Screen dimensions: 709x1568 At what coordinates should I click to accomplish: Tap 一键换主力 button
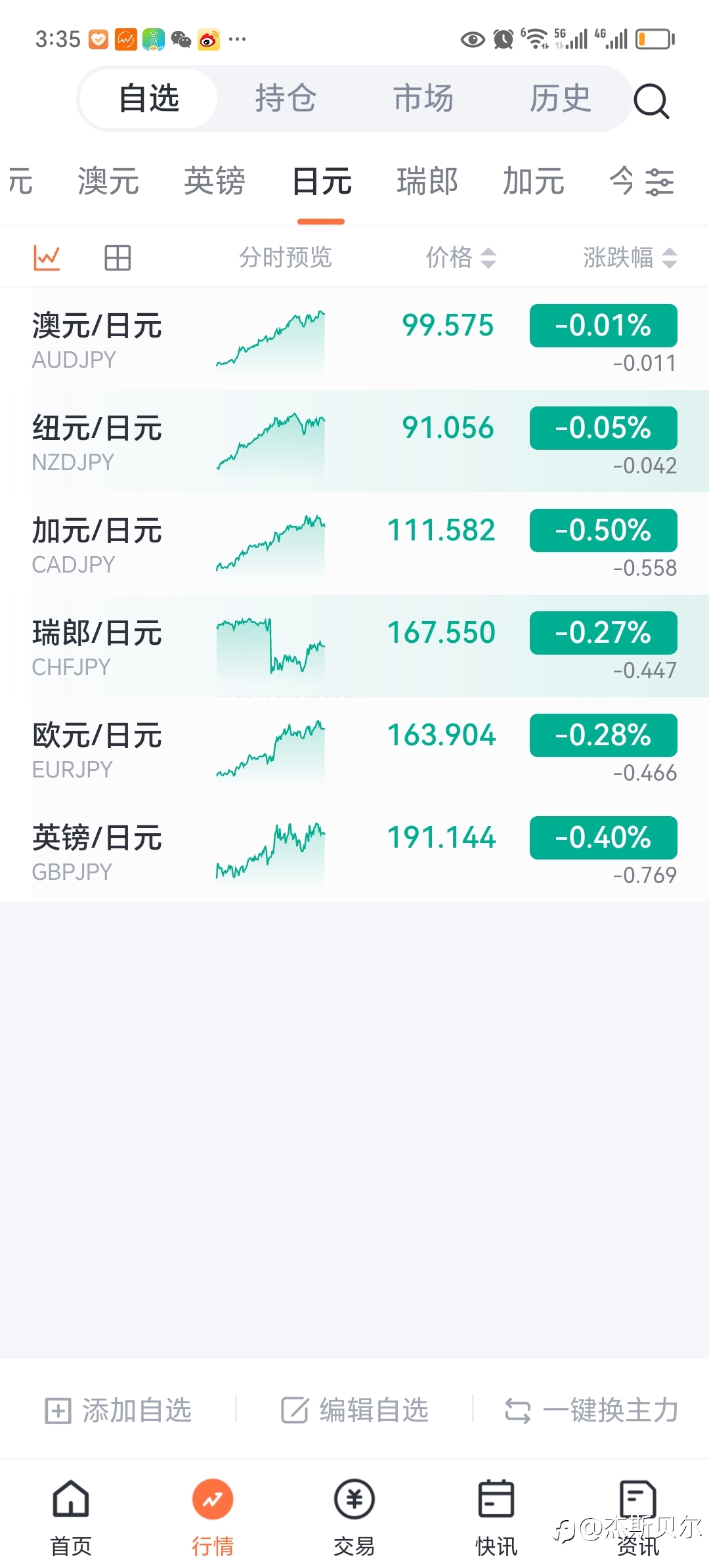[x=591, y=1410]
